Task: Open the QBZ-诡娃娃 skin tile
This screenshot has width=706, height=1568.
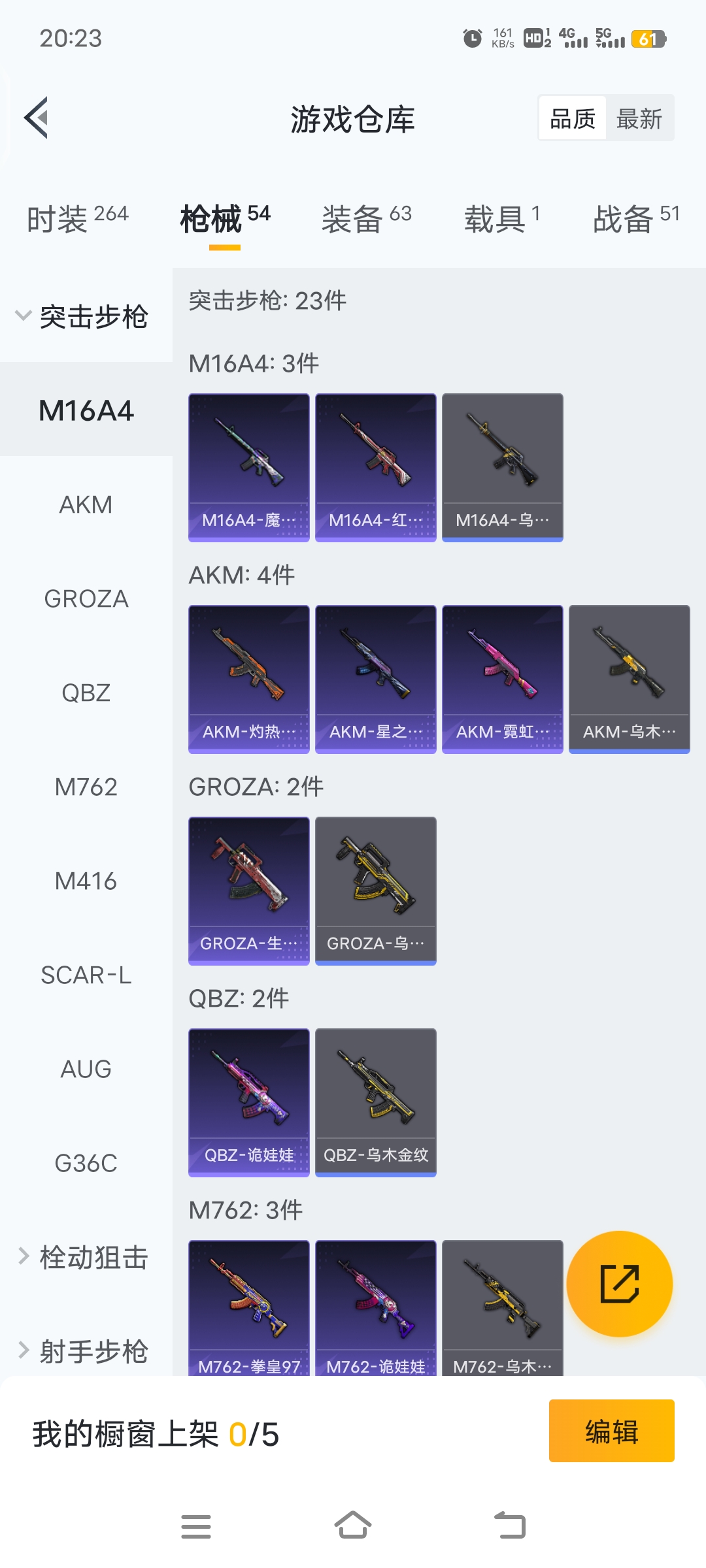Action: 248,1102
